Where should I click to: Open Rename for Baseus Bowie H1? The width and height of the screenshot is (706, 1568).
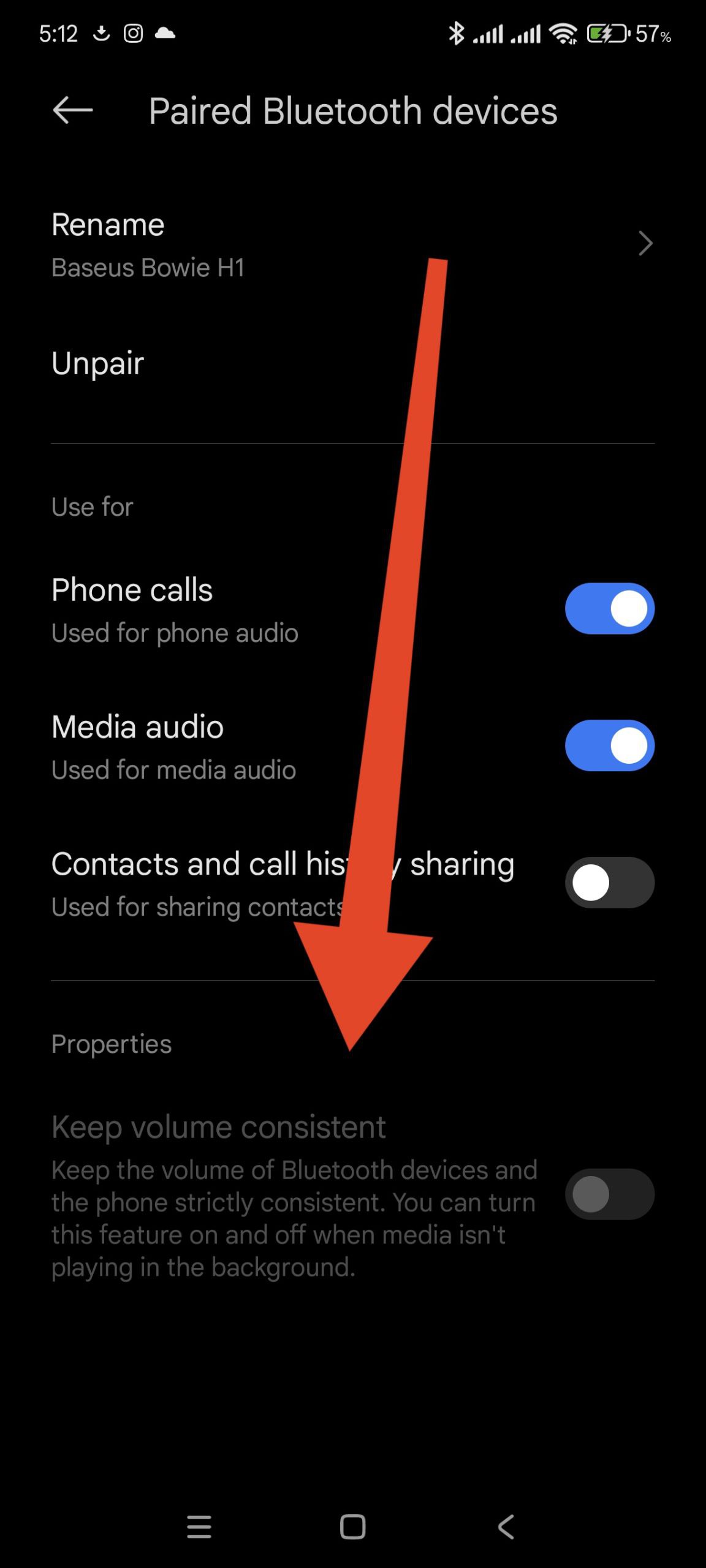(x=353, y=245)
